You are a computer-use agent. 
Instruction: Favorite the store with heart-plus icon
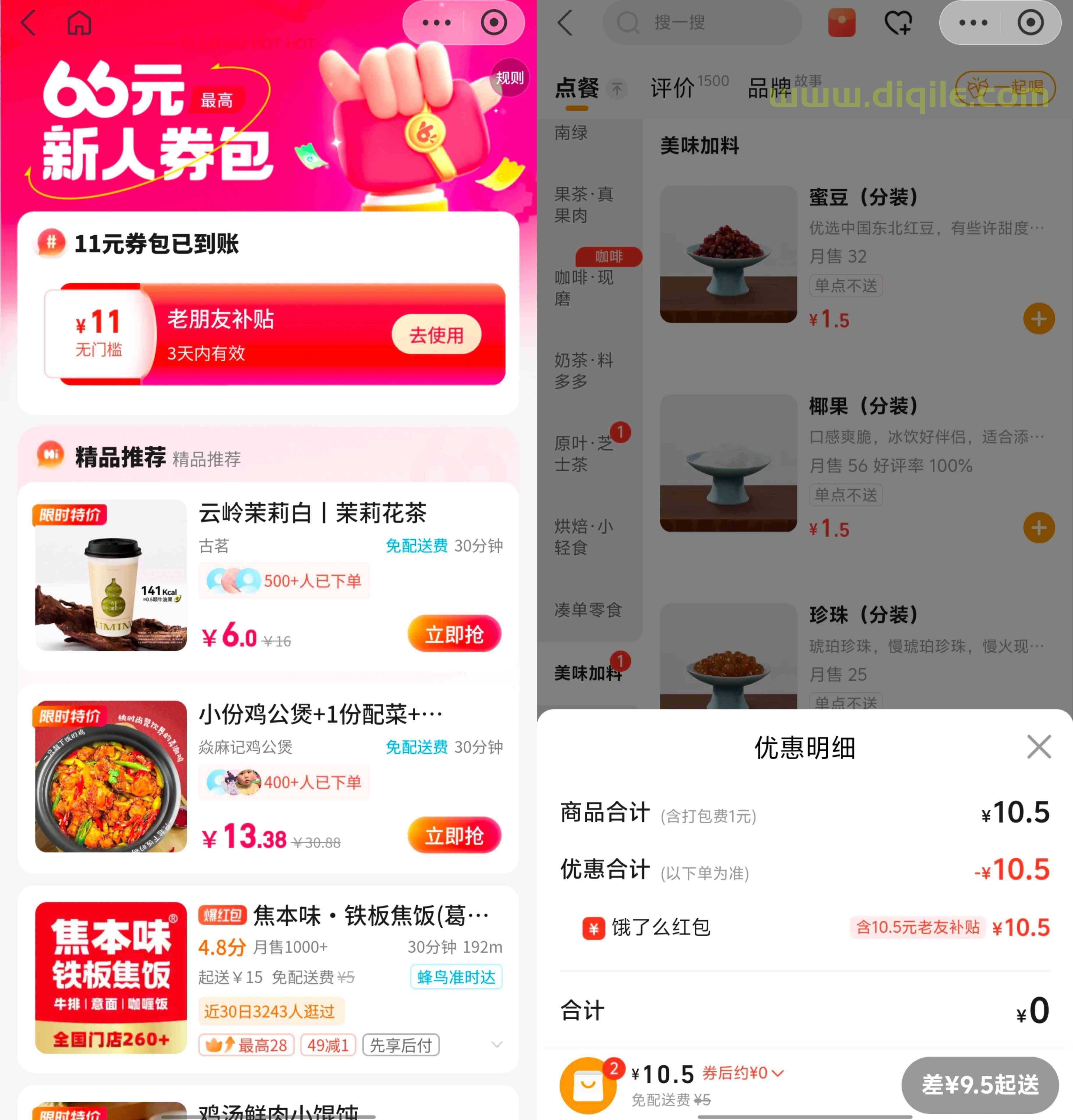898,23
